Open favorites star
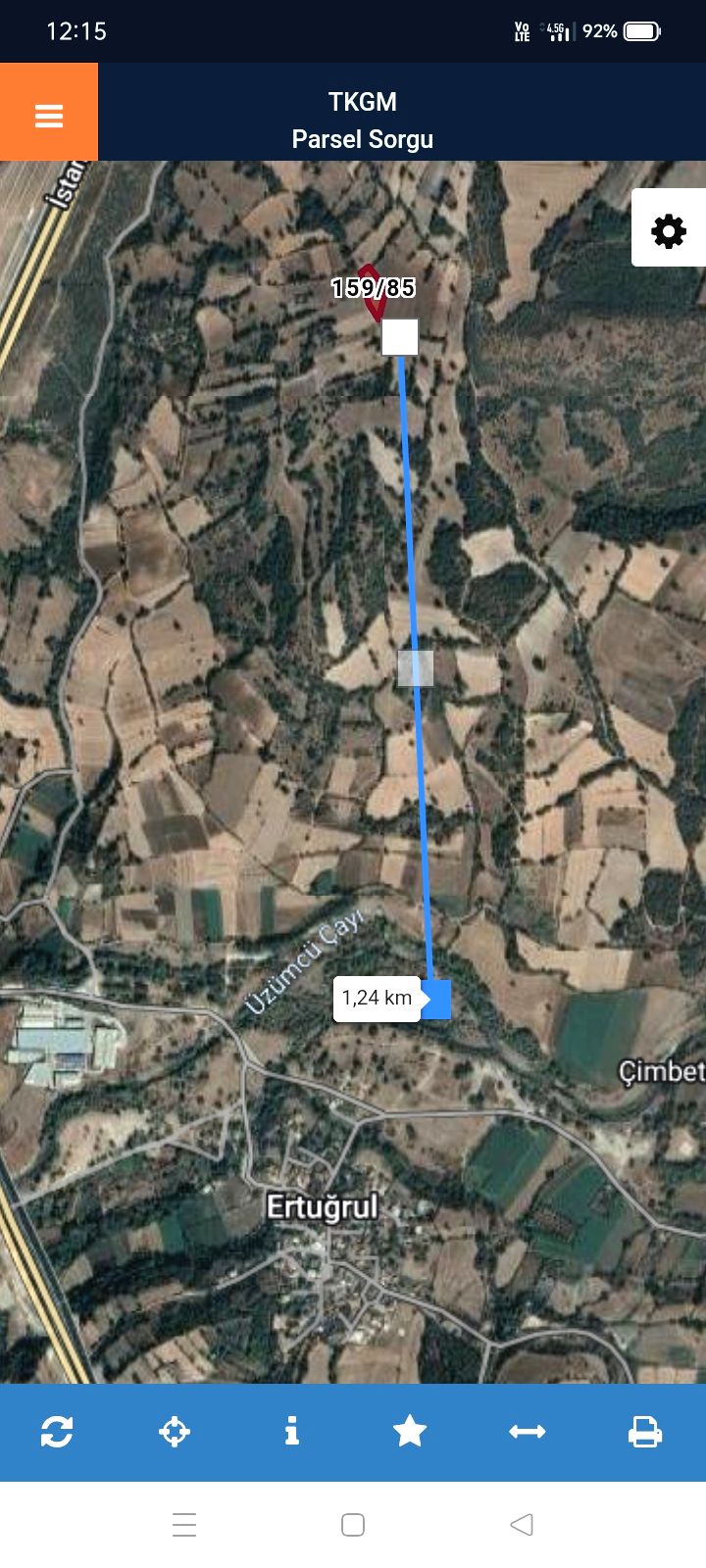Image resolution: width=706 pixels, height=1568 pixels. click(409, 1432)
